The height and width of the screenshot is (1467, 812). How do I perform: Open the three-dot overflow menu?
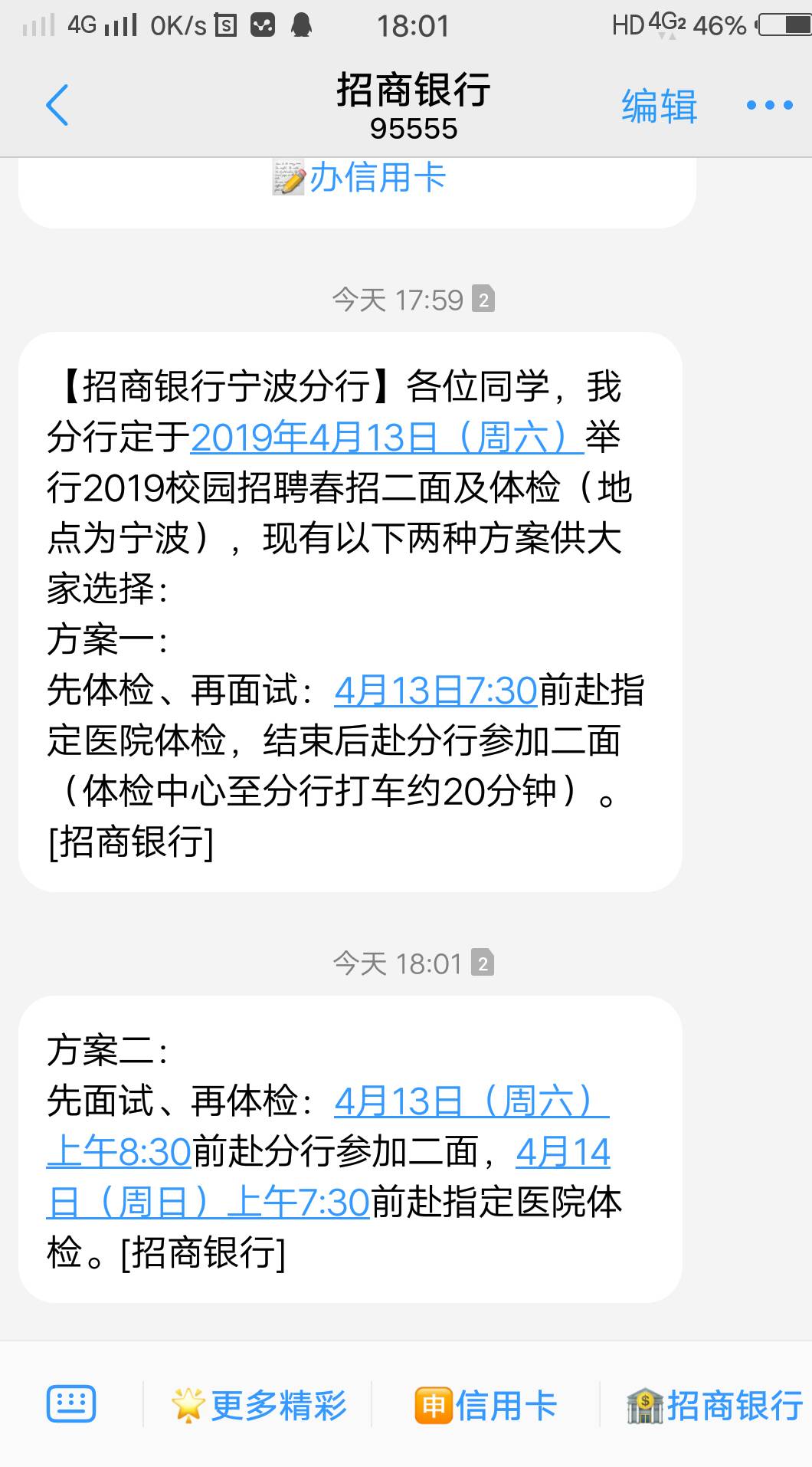point(769,105)
